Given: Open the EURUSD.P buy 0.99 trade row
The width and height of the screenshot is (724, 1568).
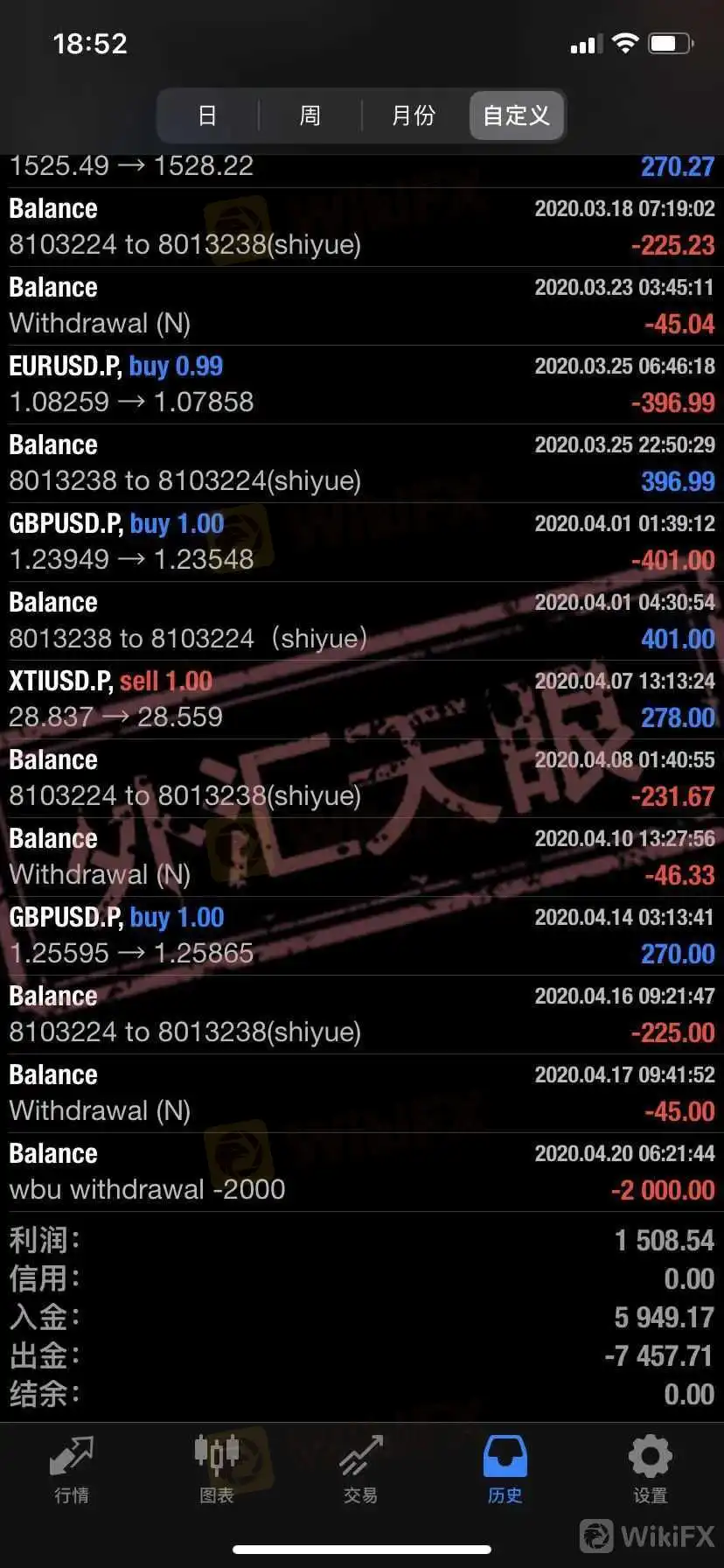Looking at the screenshot, I should pos(361,384).
